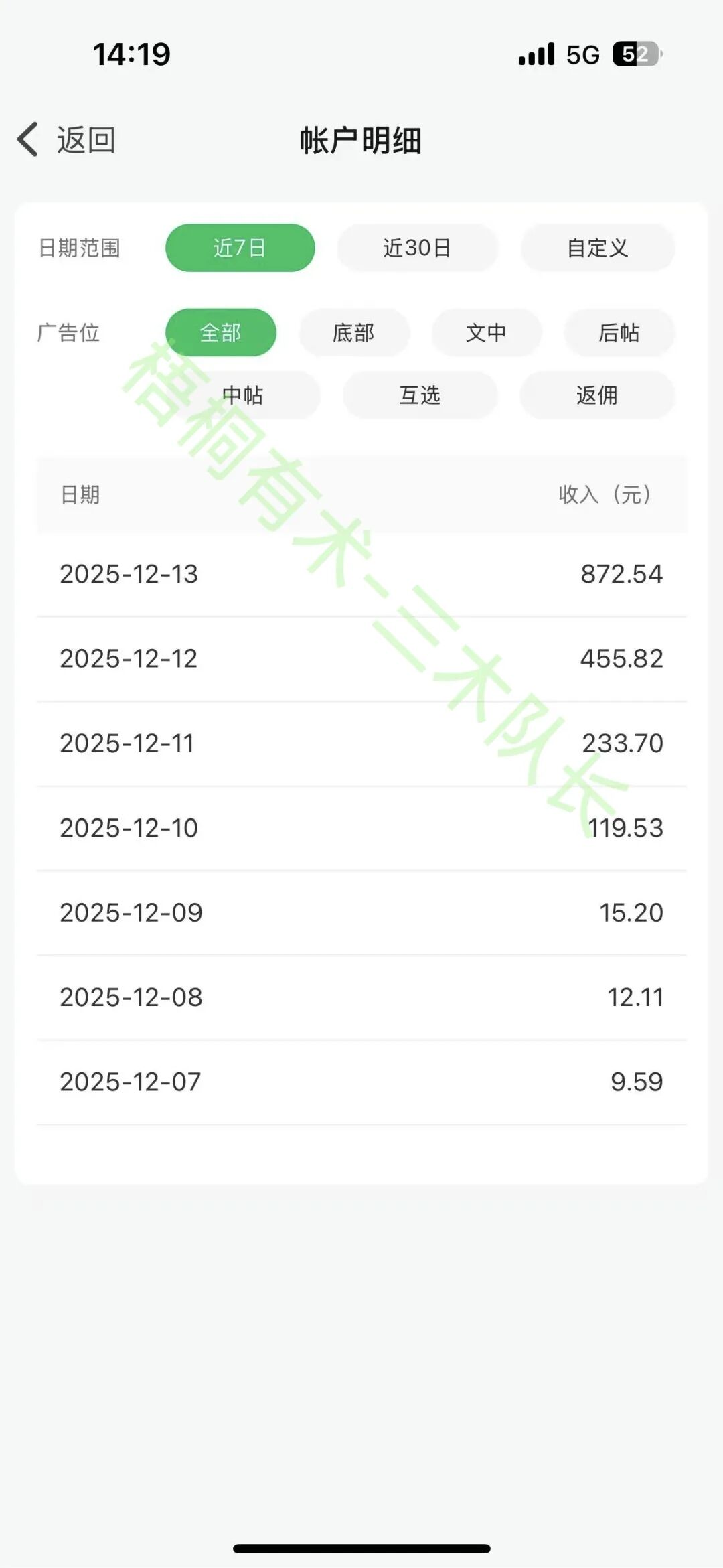The width and height of the screenshot is (723, 1568).
Task: Select the 近7日 date range chip
Action: 240,248
